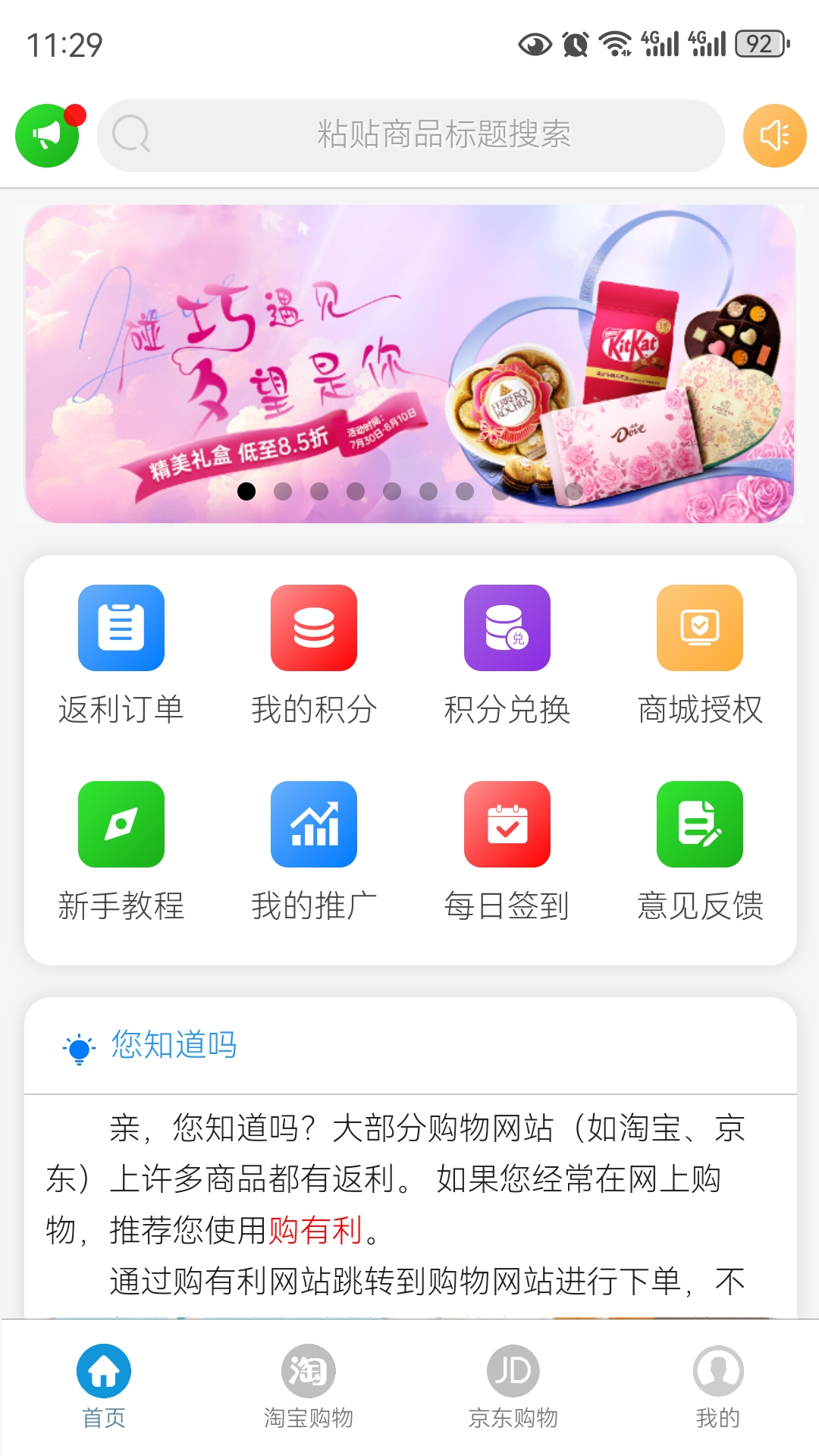Toggle the orange speaker sound icon
Screen dimensions: 819x1456
point(773,134)
